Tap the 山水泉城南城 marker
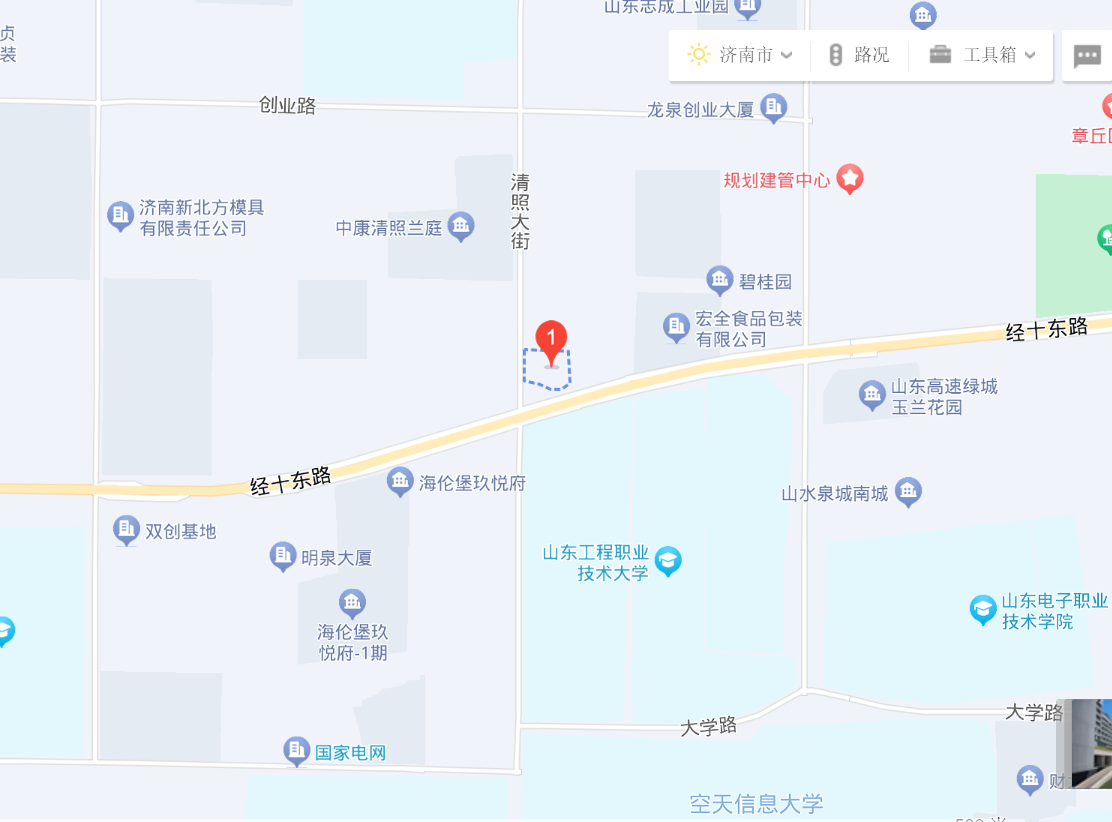The height and width of the screenshot is (822, 1112). click(908, 491)
